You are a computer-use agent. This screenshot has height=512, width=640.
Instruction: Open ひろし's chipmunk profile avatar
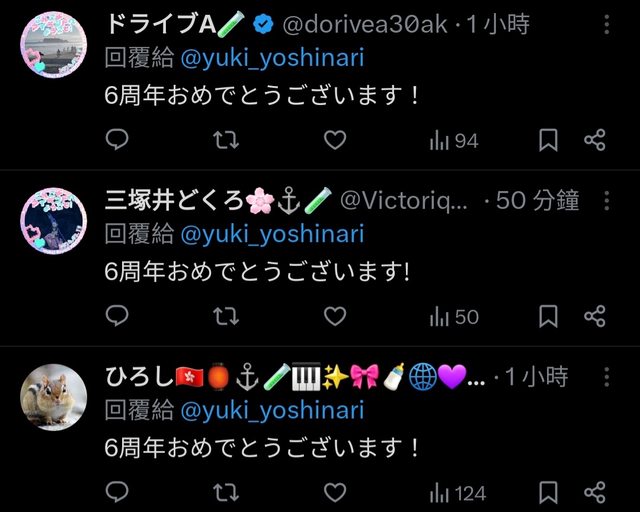coord(53,396)
